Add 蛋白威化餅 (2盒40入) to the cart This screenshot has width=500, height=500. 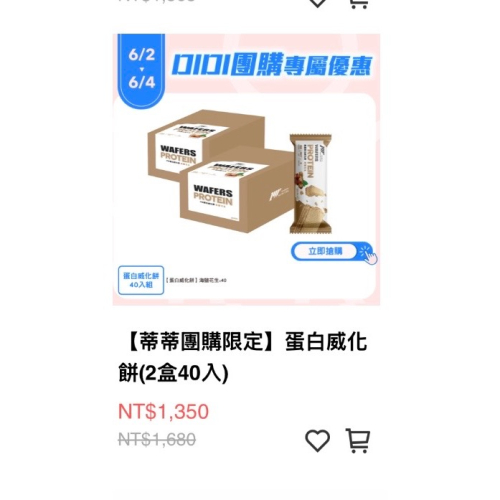(x=358, y=440)
